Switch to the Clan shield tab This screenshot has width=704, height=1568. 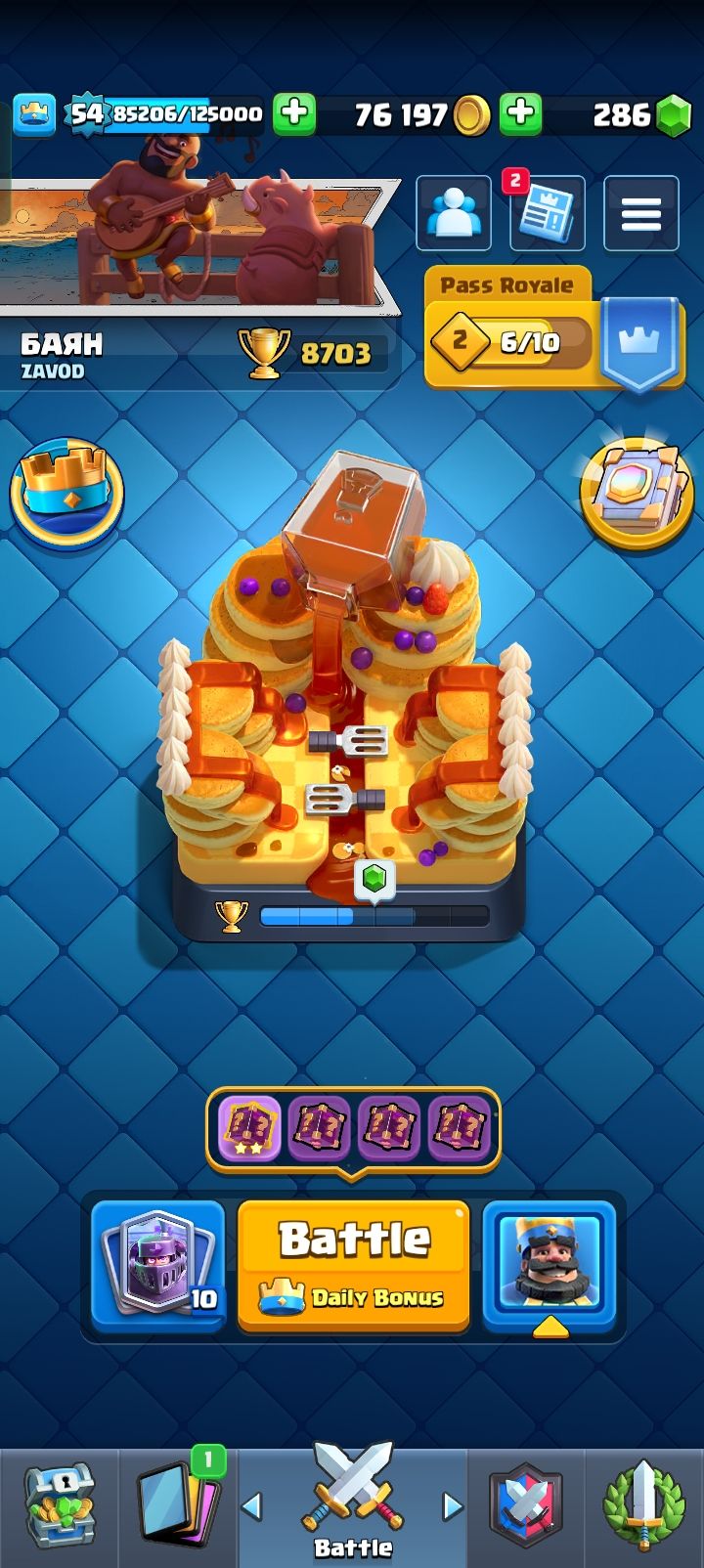tap(526, 1505)
